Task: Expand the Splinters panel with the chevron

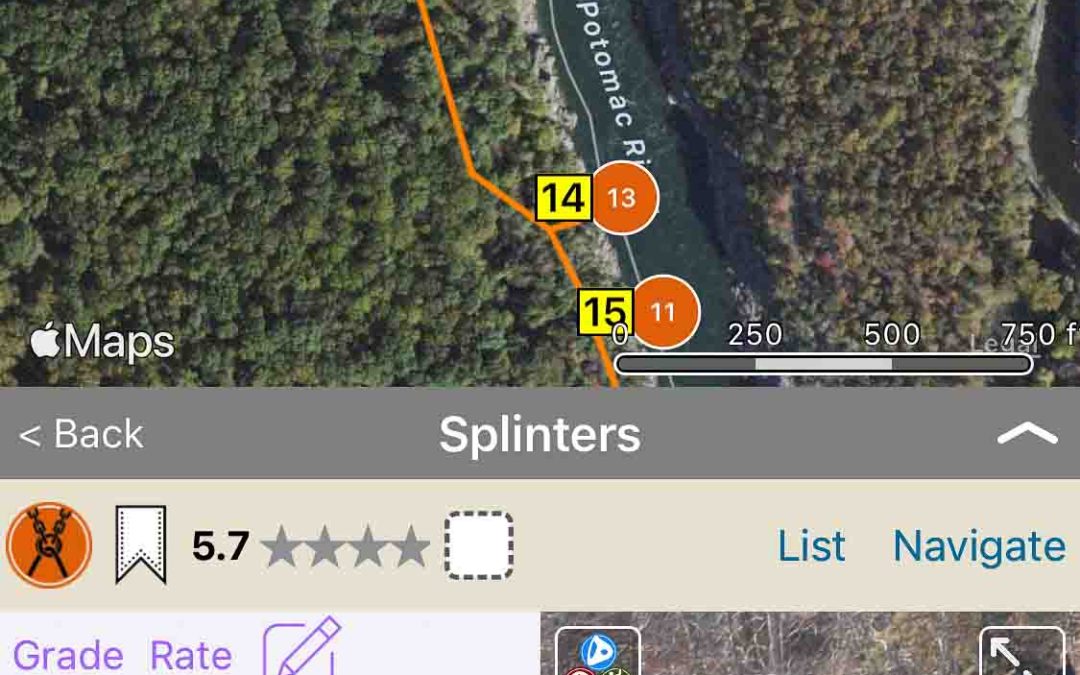Action: 1027,434
